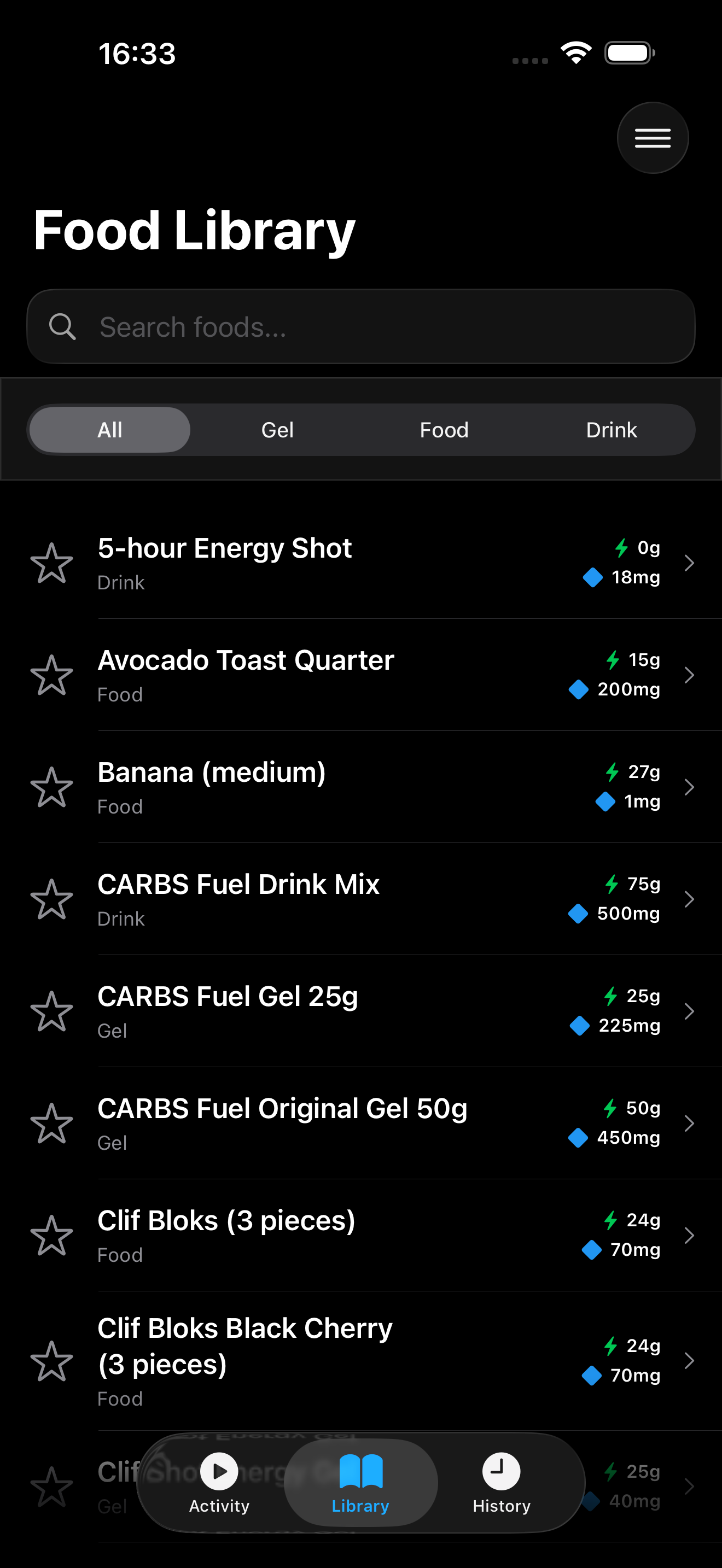
Task: Favorite Banana (medium) with its star
Action: (53, 787)
